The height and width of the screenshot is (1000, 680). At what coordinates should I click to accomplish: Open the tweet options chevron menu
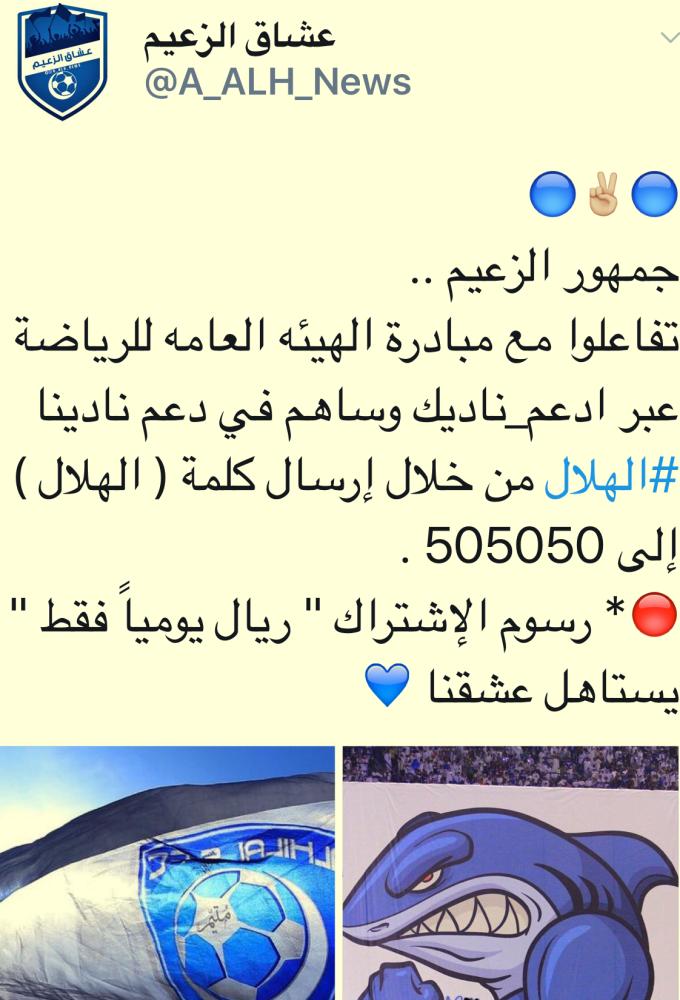668,37
